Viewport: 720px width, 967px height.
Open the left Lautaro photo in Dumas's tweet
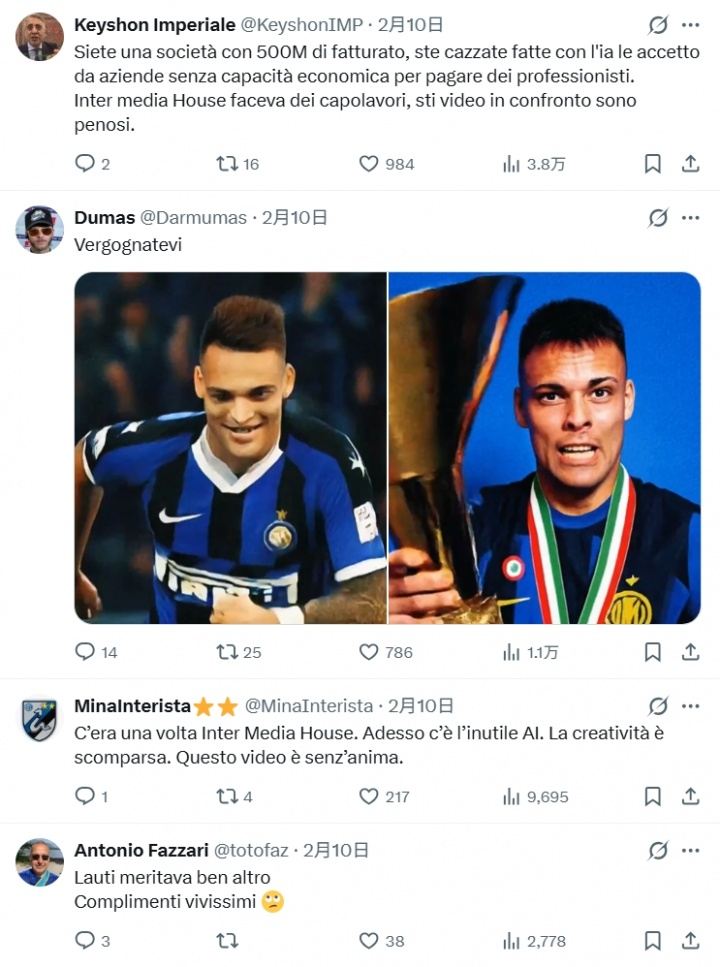[x=230, y=447]
